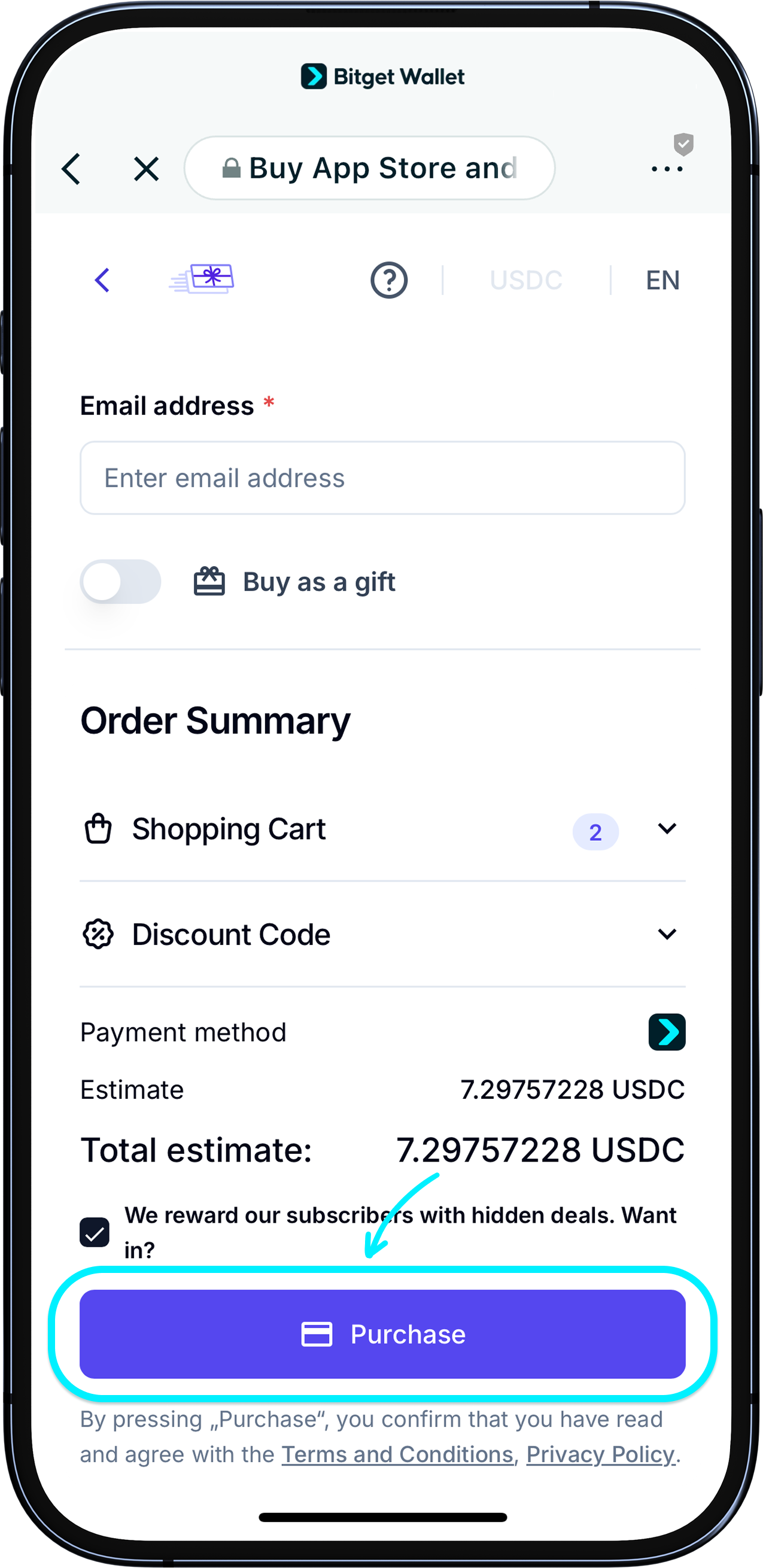Open the three-dot overflow menu
Screen dimensions: 763x1568
click(666, 169)
